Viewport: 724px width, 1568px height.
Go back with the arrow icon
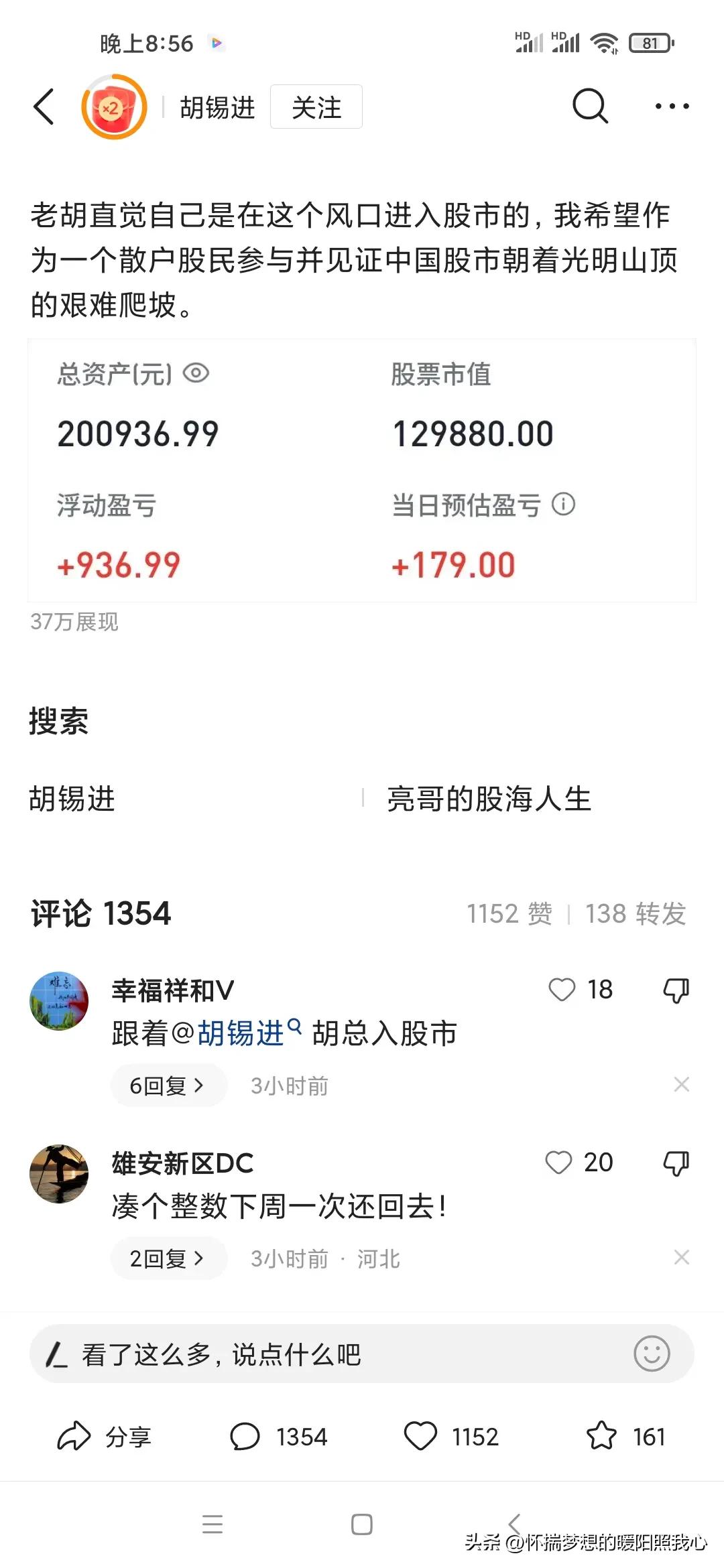tap(44, 106)
